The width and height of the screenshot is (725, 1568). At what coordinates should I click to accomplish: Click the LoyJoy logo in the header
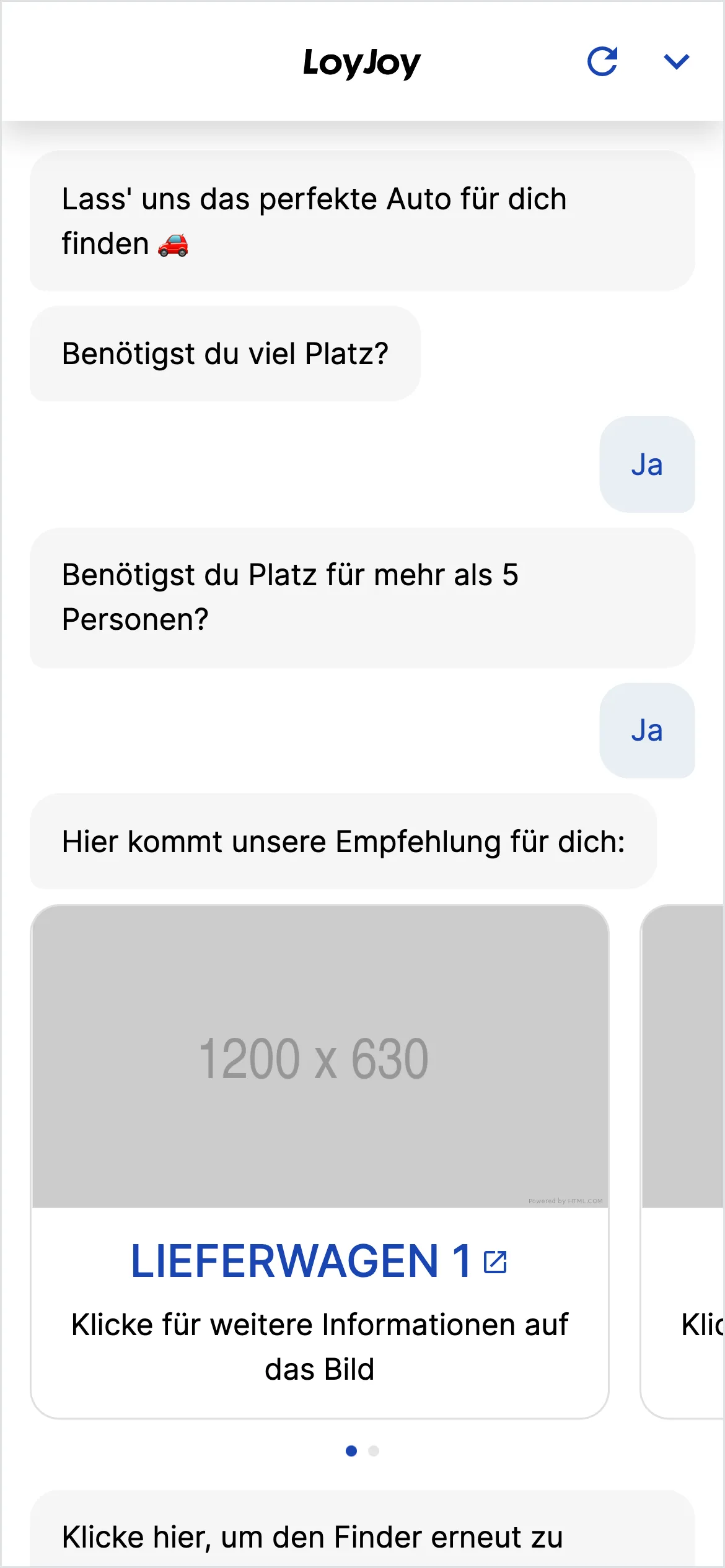pyautogui.click(x=361, y=61)
